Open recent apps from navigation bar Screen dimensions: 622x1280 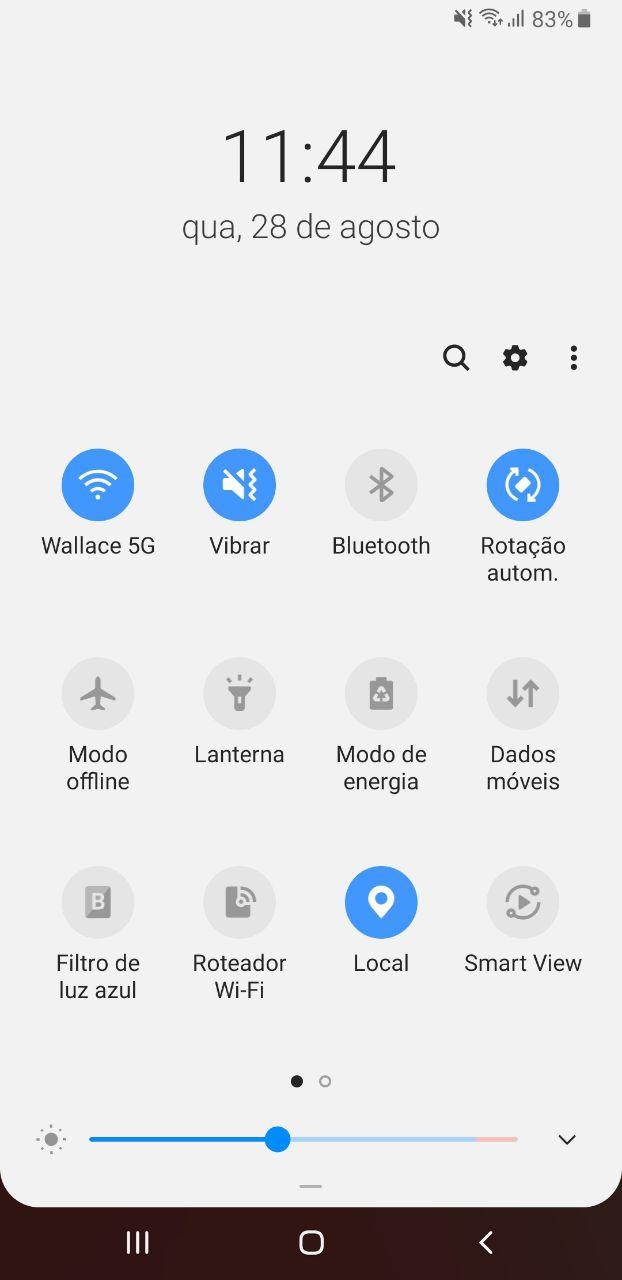coord(138,1243)
